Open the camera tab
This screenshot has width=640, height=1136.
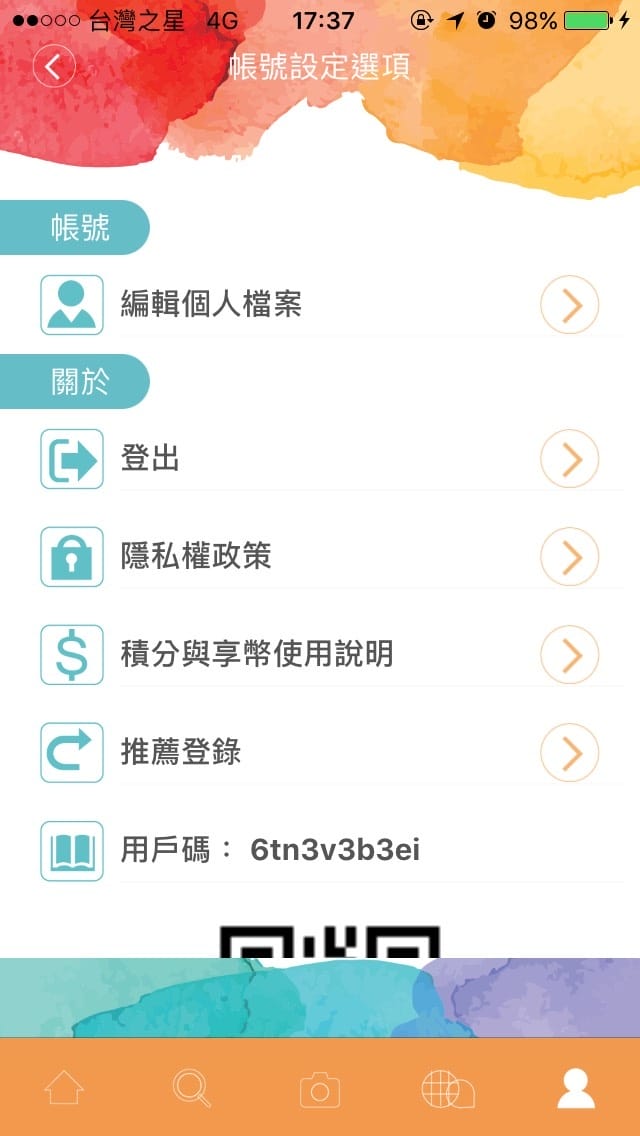[x=320, y=1089]
